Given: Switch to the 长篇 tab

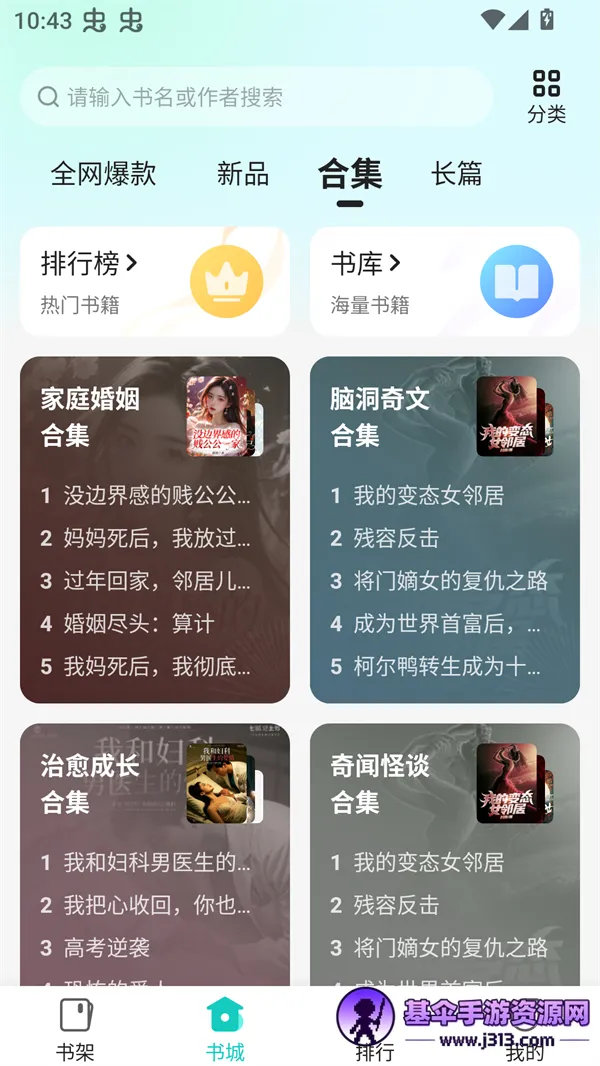Looking at the screenshot, I should pos(457,174).
